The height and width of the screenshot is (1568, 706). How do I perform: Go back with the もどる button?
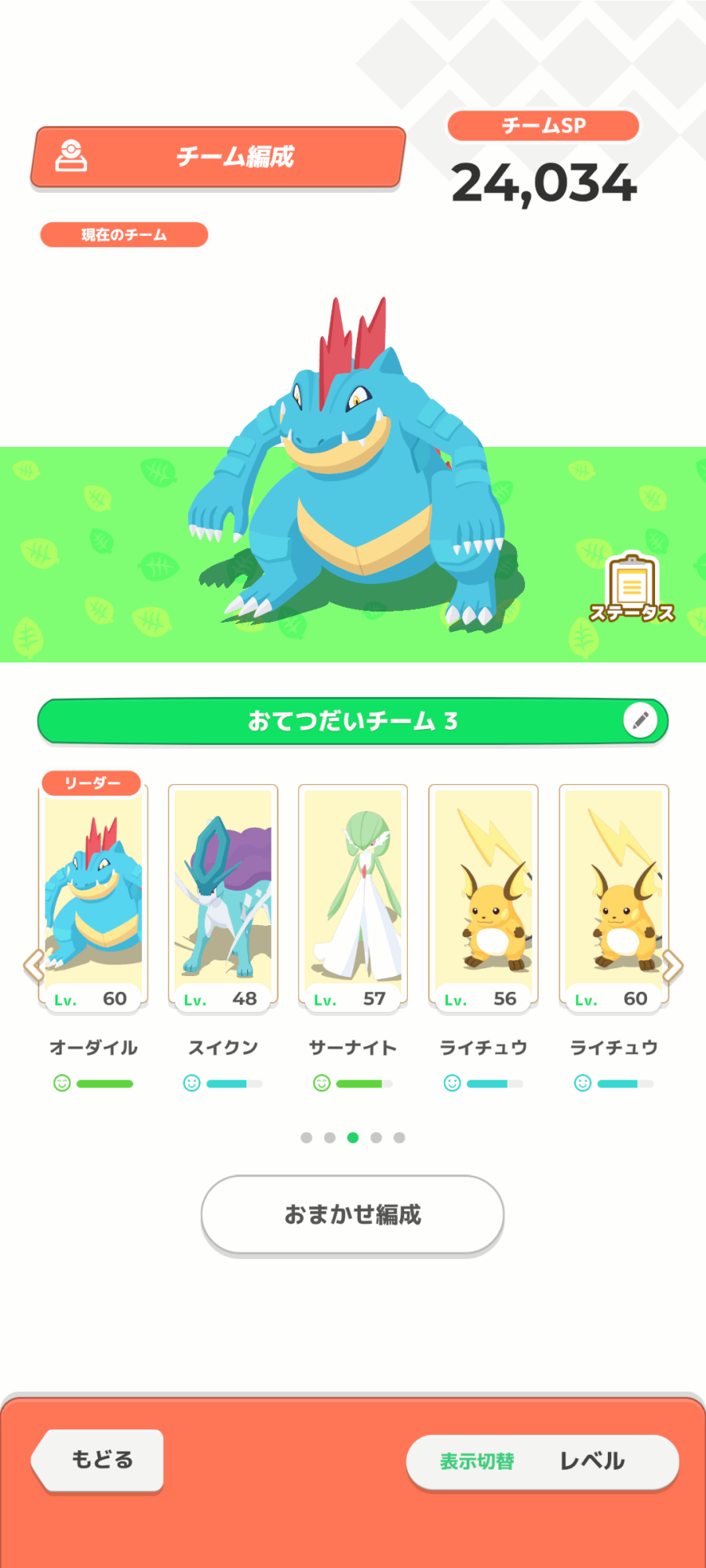click(x=100, y=1460)
